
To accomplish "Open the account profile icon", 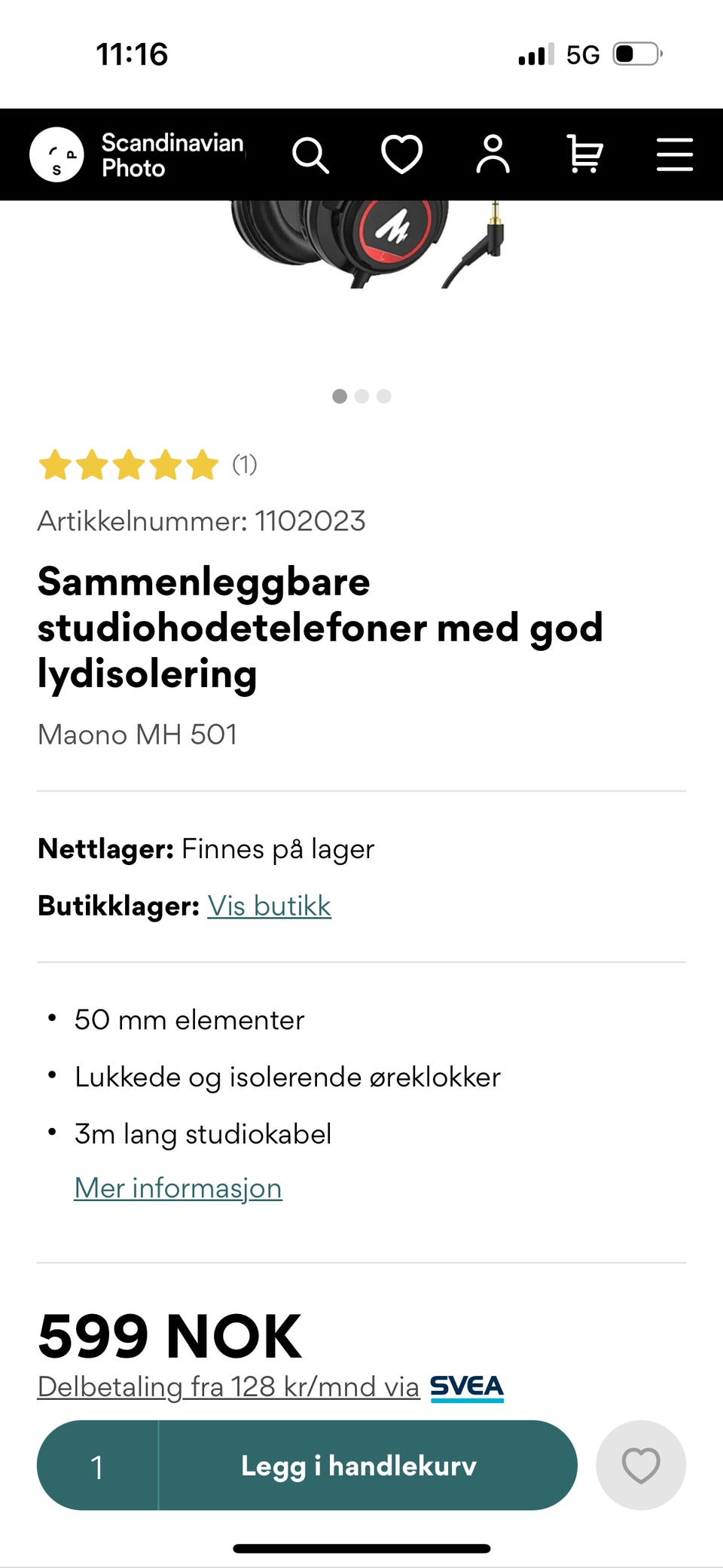I will (x=493, y=154).
